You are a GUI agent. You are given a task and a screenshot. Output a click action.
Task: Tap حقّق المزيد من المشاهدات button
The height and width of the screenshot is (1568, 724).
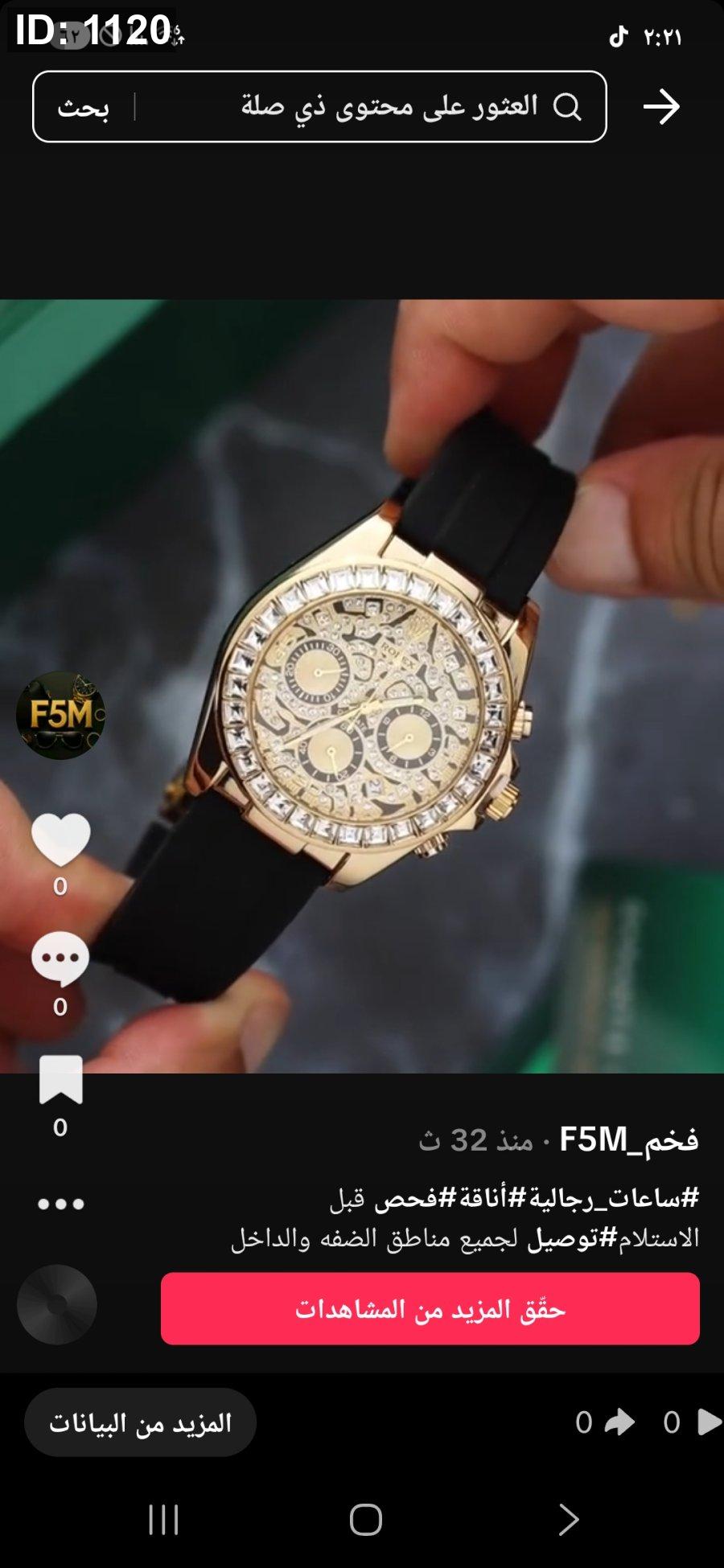click(430, 1308)
